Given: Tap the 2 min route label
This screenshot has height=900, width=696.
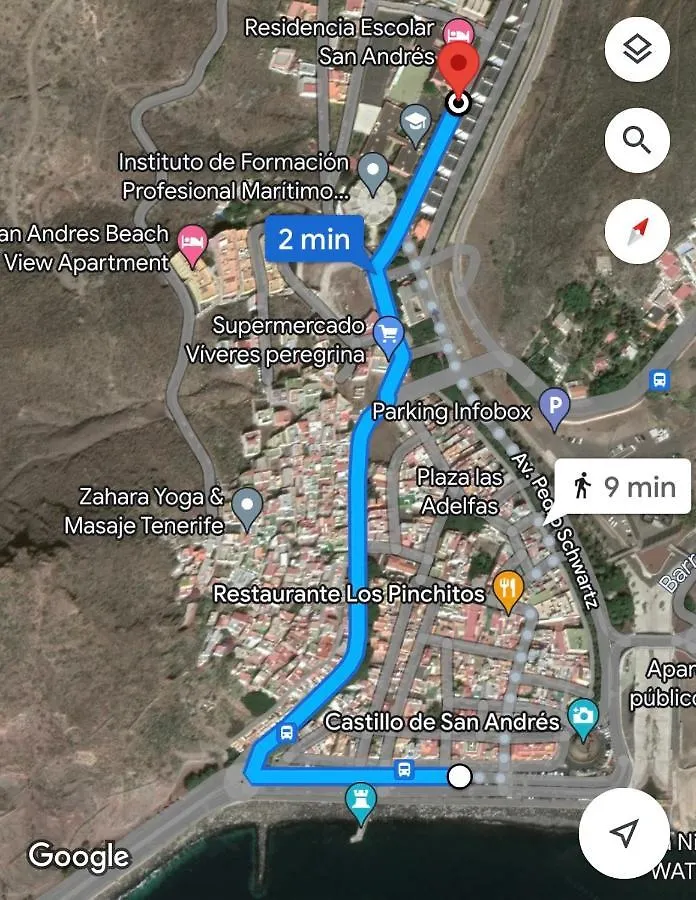Looking at the screenshot, I should [313, 238].
